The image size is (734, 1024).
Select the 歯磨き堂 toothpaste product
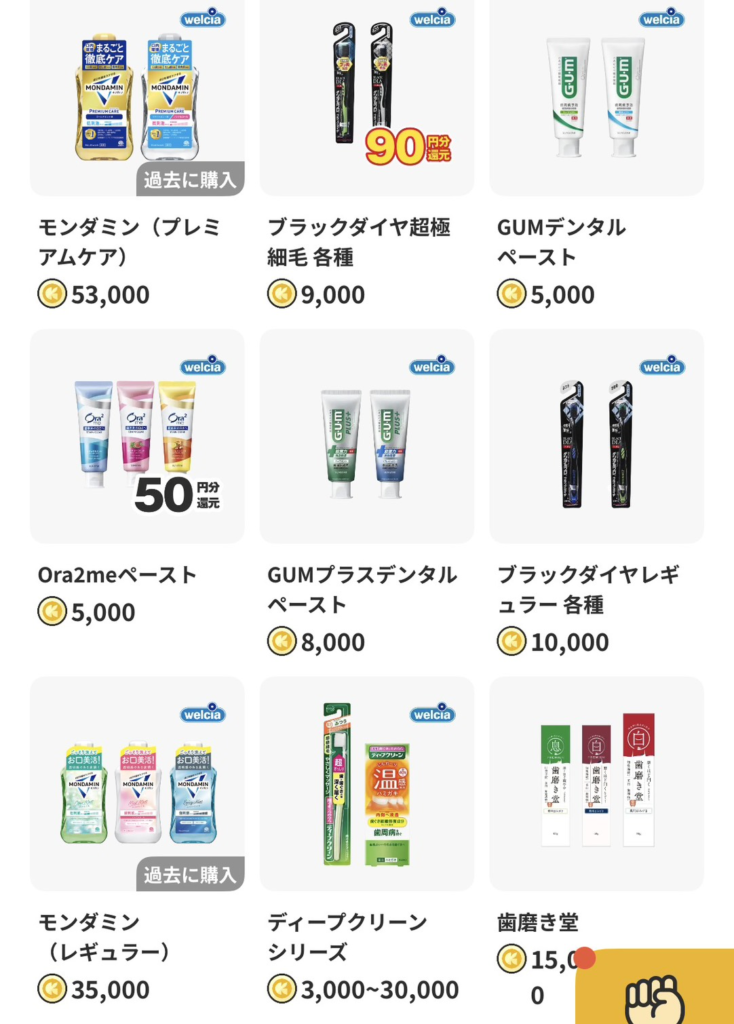pyautogui.click(x=596, y=784)
